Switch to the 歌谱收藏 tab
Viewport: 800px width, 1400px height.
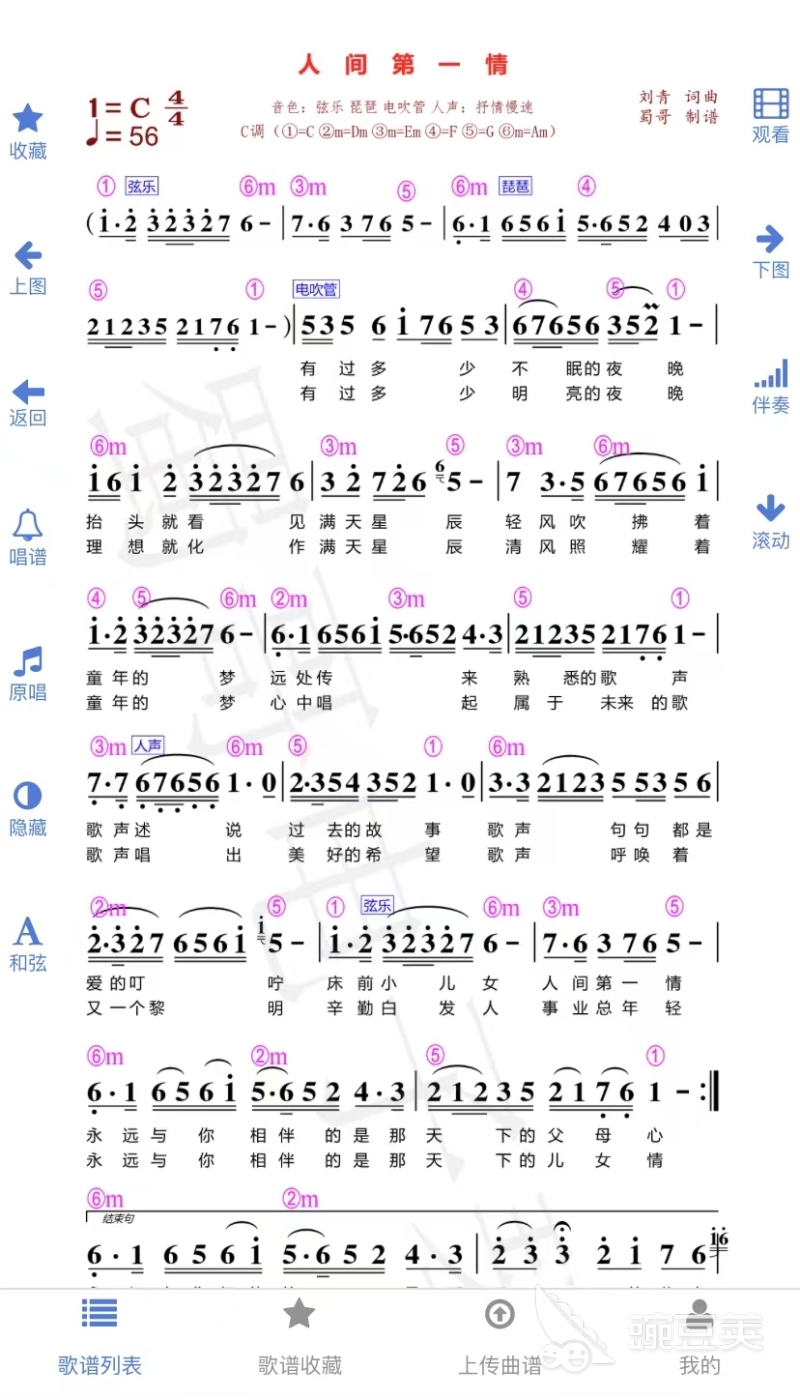[300, 1337]
